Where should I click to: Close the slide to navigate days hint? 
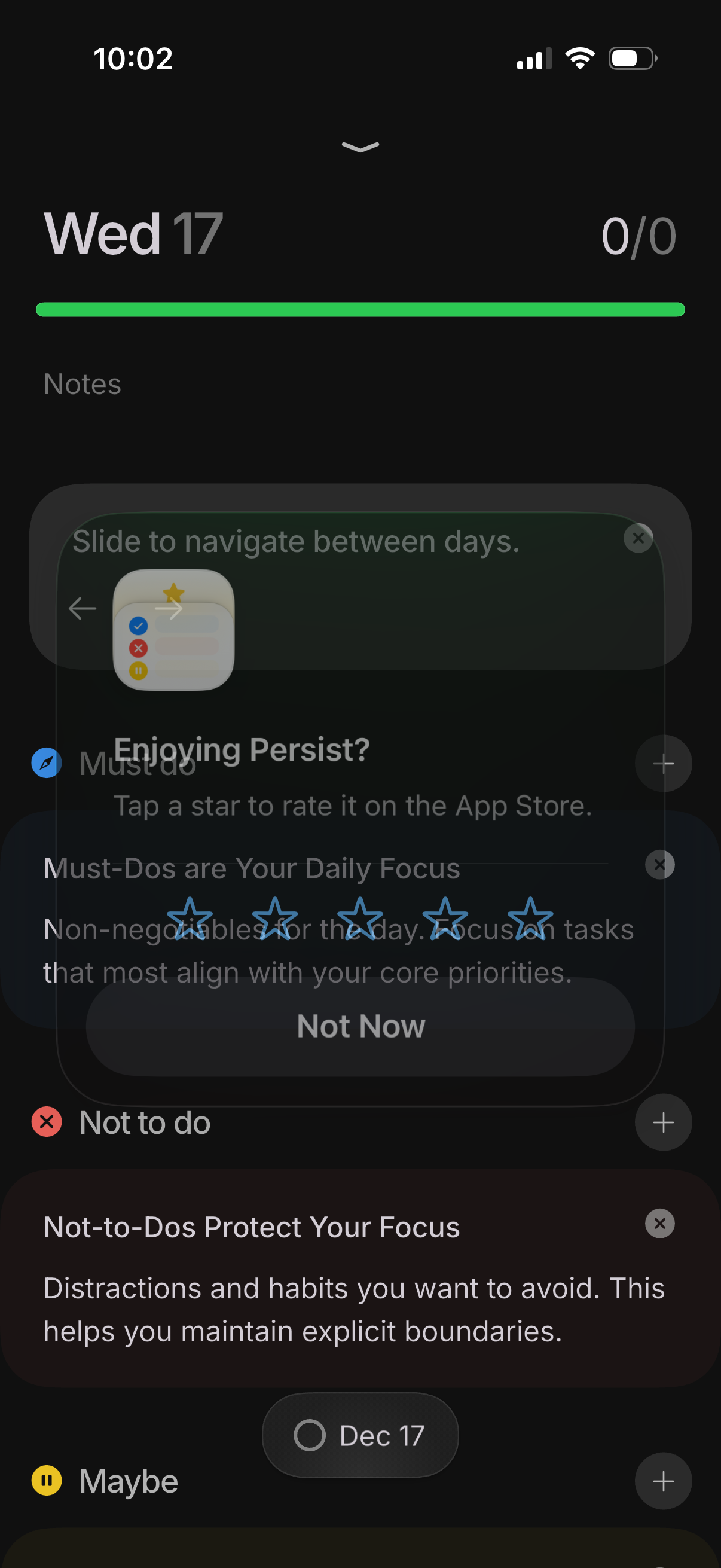[x=638, y=538]
